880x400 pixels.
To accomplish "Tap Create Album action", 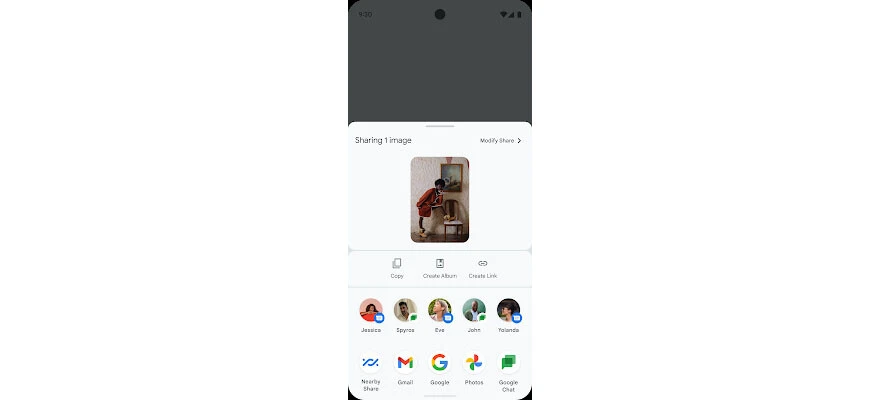I will coord(439,266).
